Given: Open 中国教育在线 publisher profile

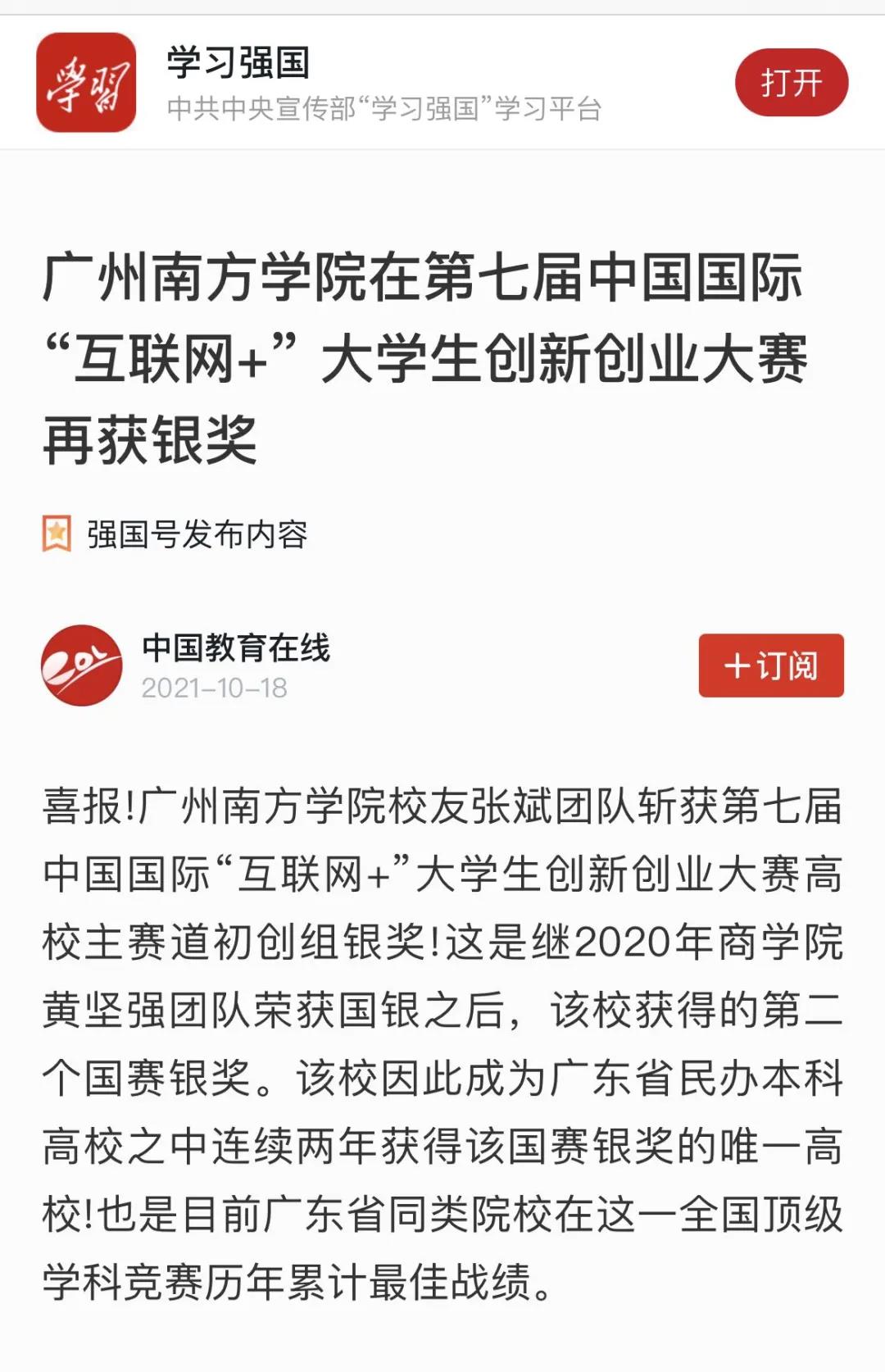Looking at the screenshot, I should pos(235,648).
